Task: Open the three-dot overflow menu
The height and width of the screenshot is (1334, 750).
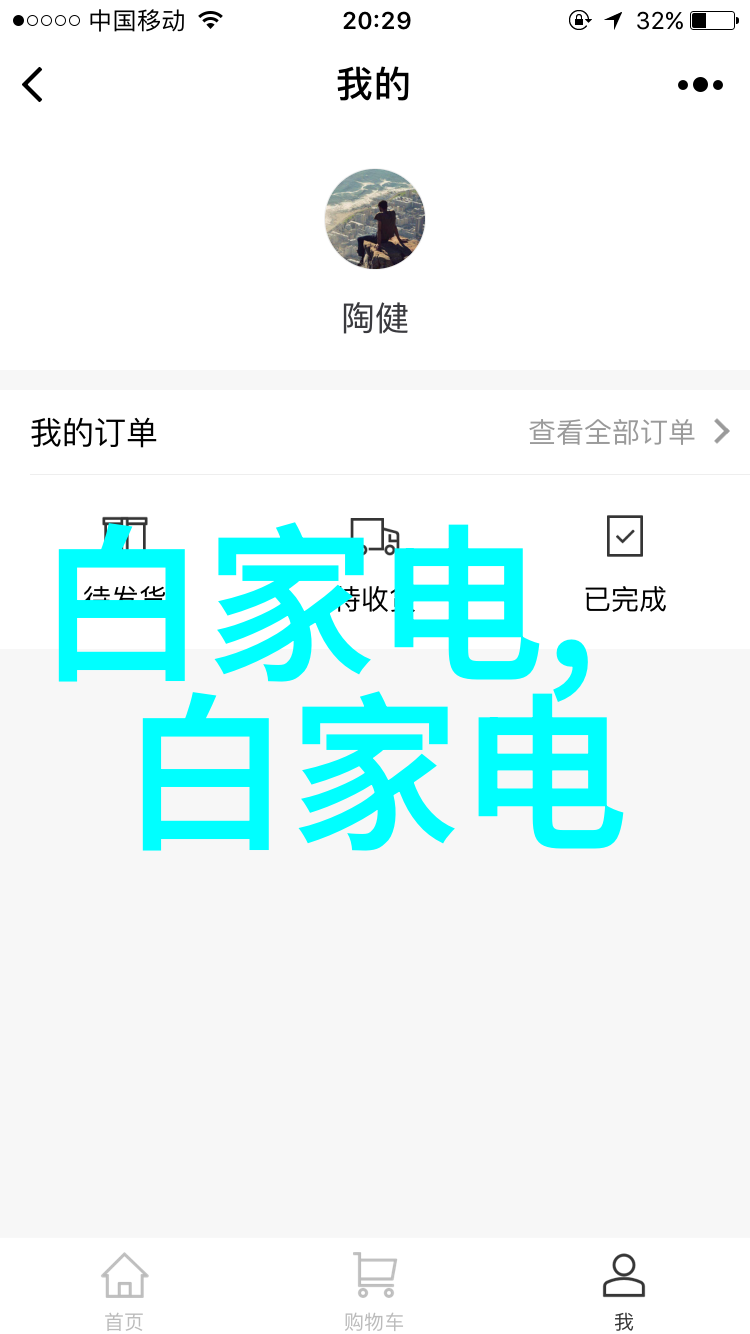Action: pyautogui.click(x=700, y=85)
